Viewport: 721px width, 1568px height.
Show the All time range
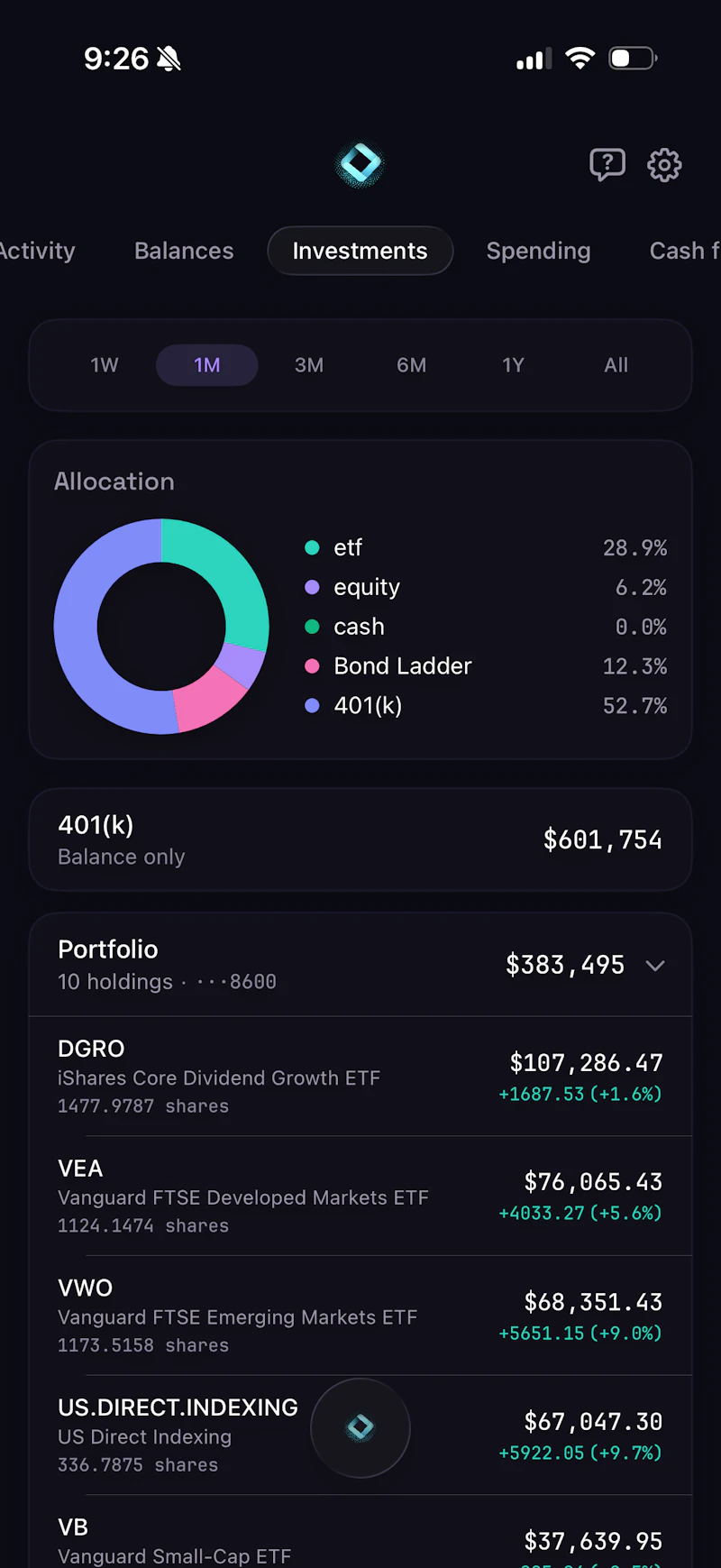pos(616,365)
